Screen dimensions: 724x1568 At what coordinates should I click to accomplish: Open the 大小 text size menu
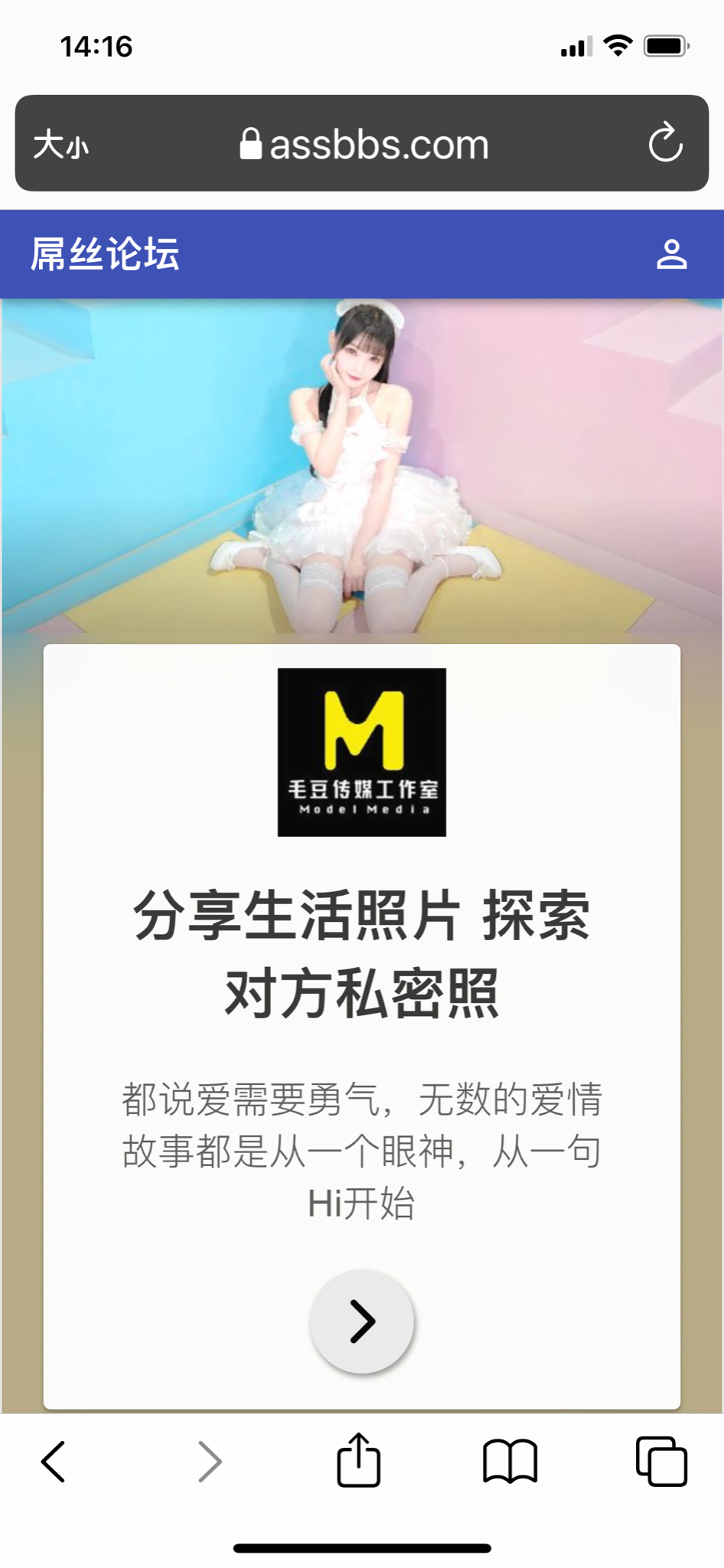(x=61, y=144)
